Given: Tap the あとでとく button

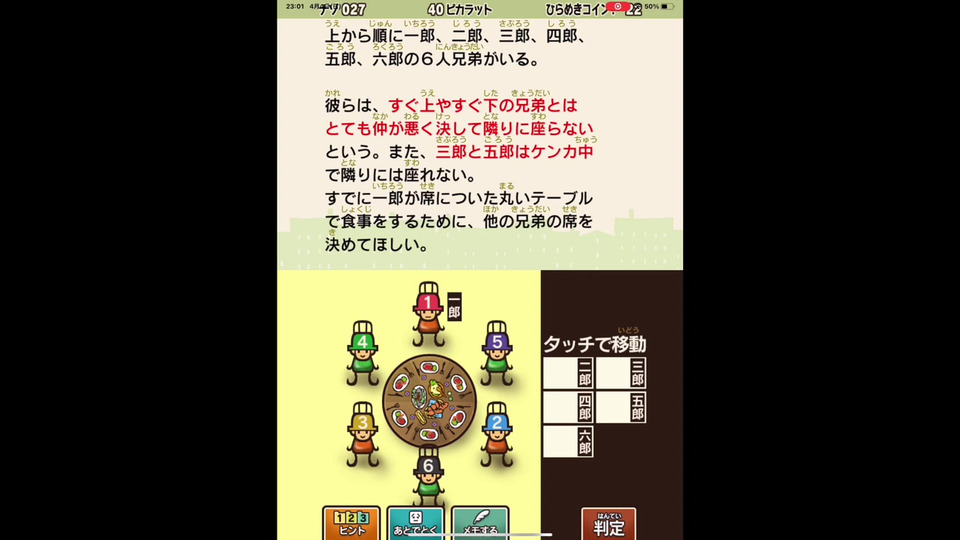Looking at the screenshot, I should (415, 523).
